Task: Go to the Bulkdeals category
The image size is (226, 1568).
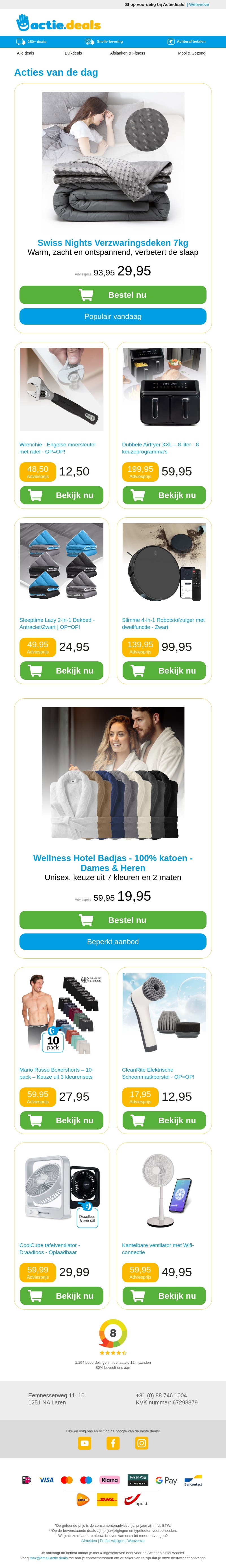Action: point(73,53)
